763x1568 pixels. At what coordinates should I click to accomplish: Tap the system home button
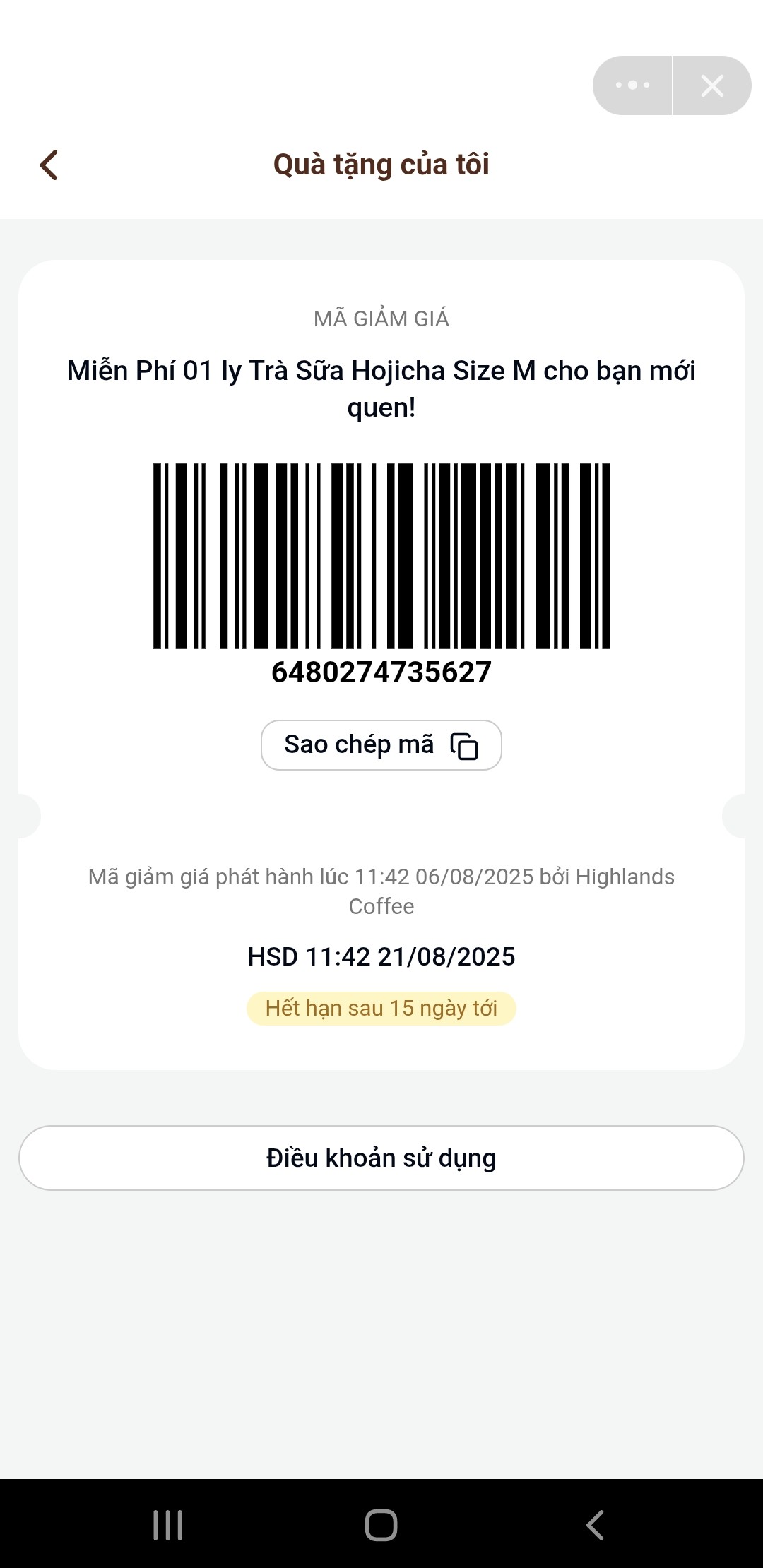pyautogui.click(x=381, y=1525)
